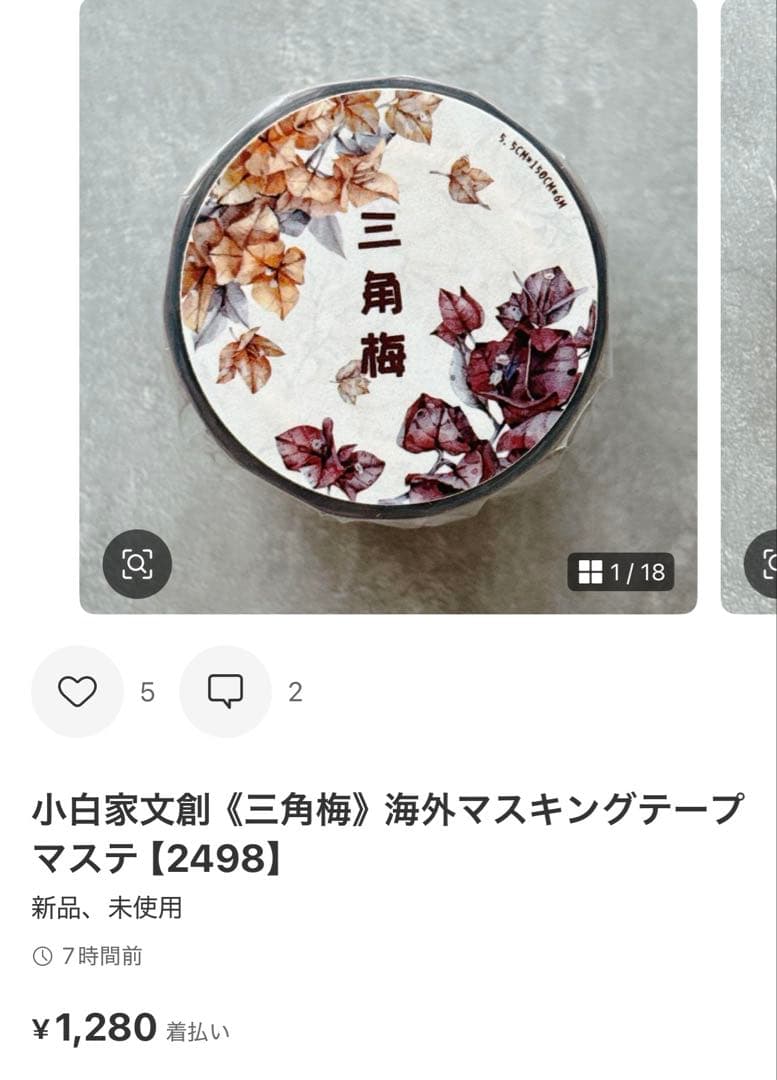The height and width of the screenshot is (1080, 777).
Task: View all 18 photos in grid
Action: (x=621, y=572)
